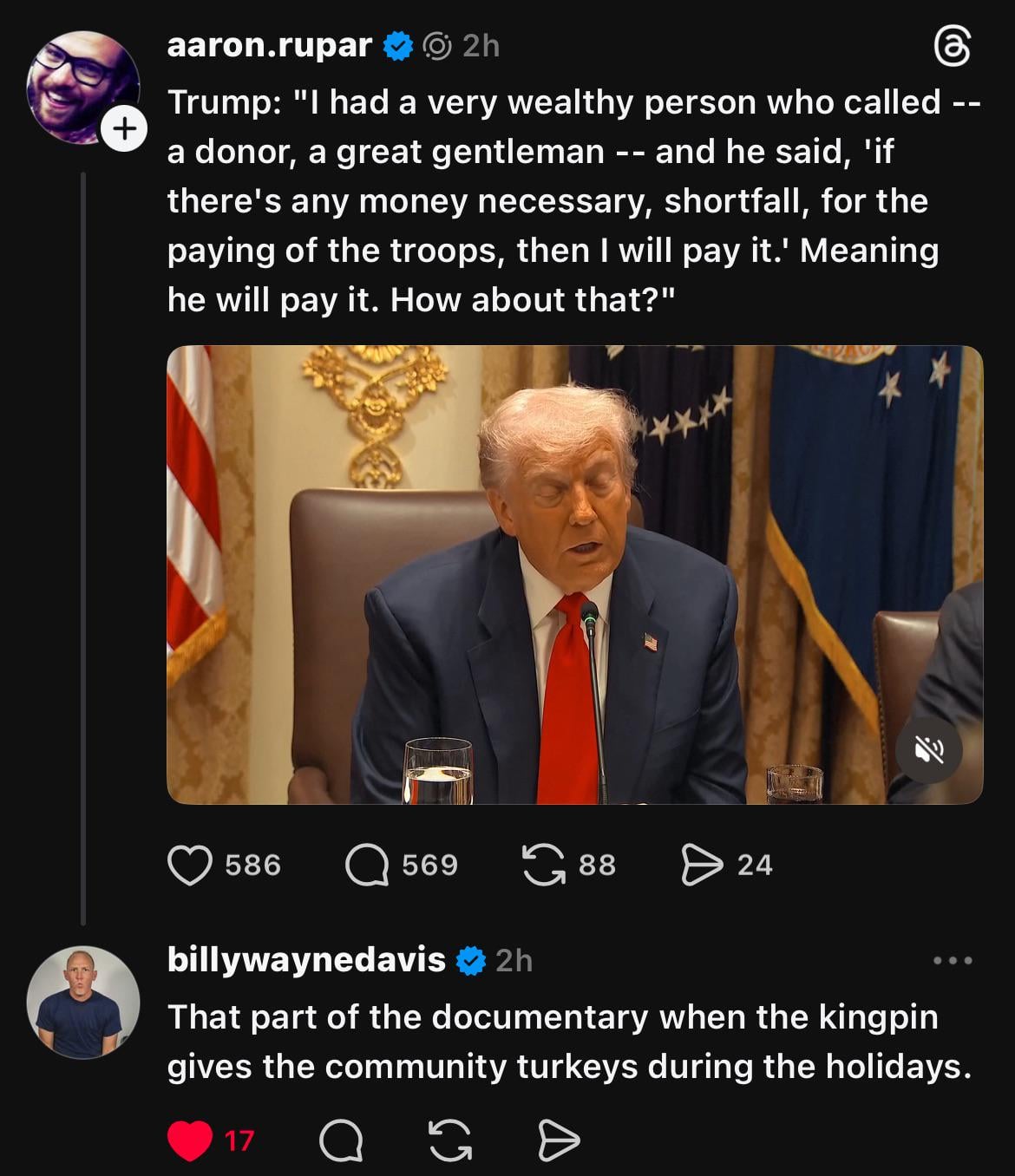Open billywaynedavis's profile picture

pyautogui.click(x=83, y=1003)
